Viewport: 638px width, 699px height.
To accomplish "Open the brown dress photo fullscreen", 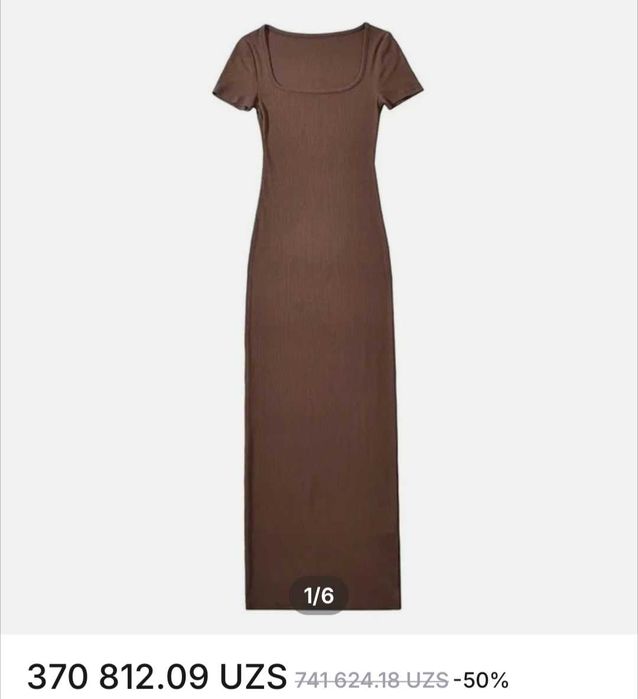I will (x=318, y=310).
